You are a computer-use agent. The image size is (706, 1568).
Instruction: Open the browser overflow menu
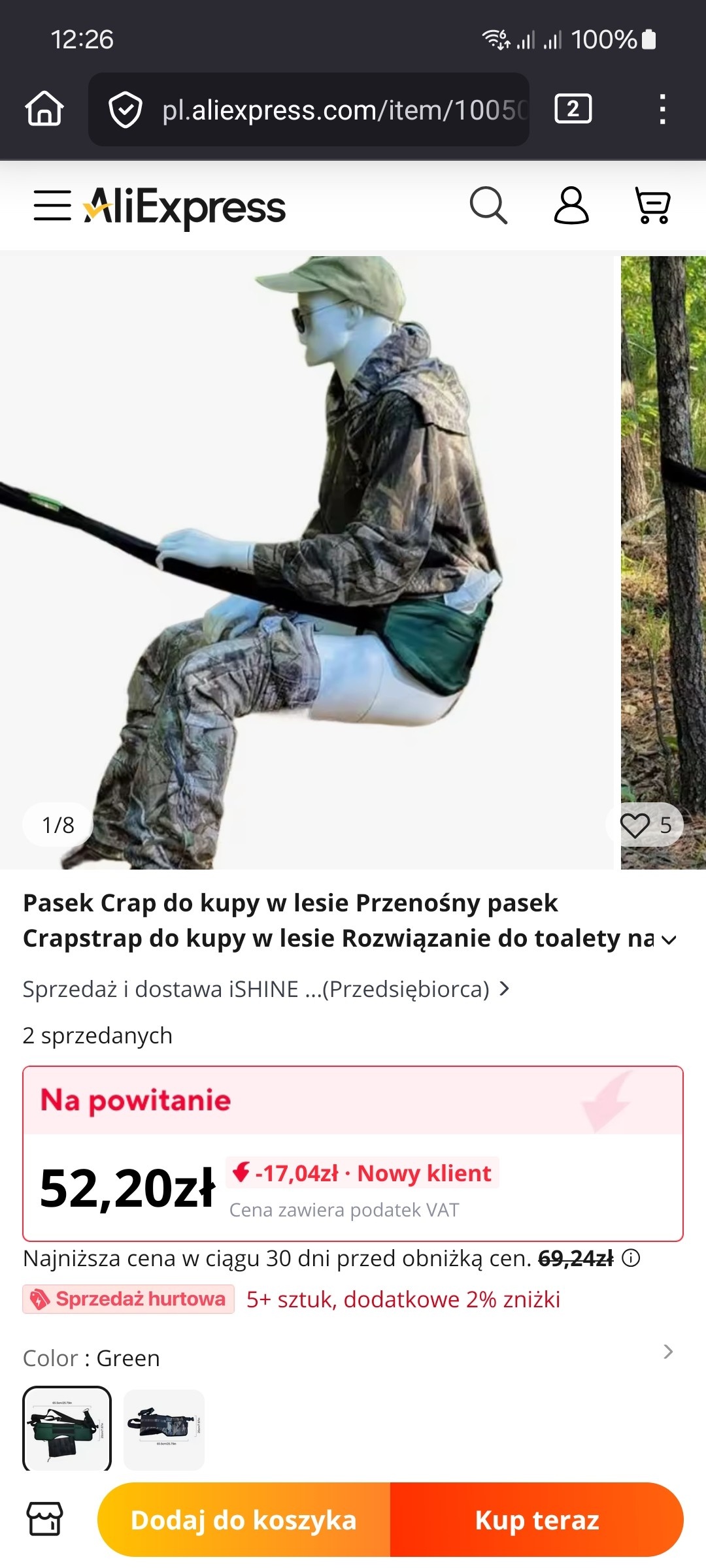662,109
